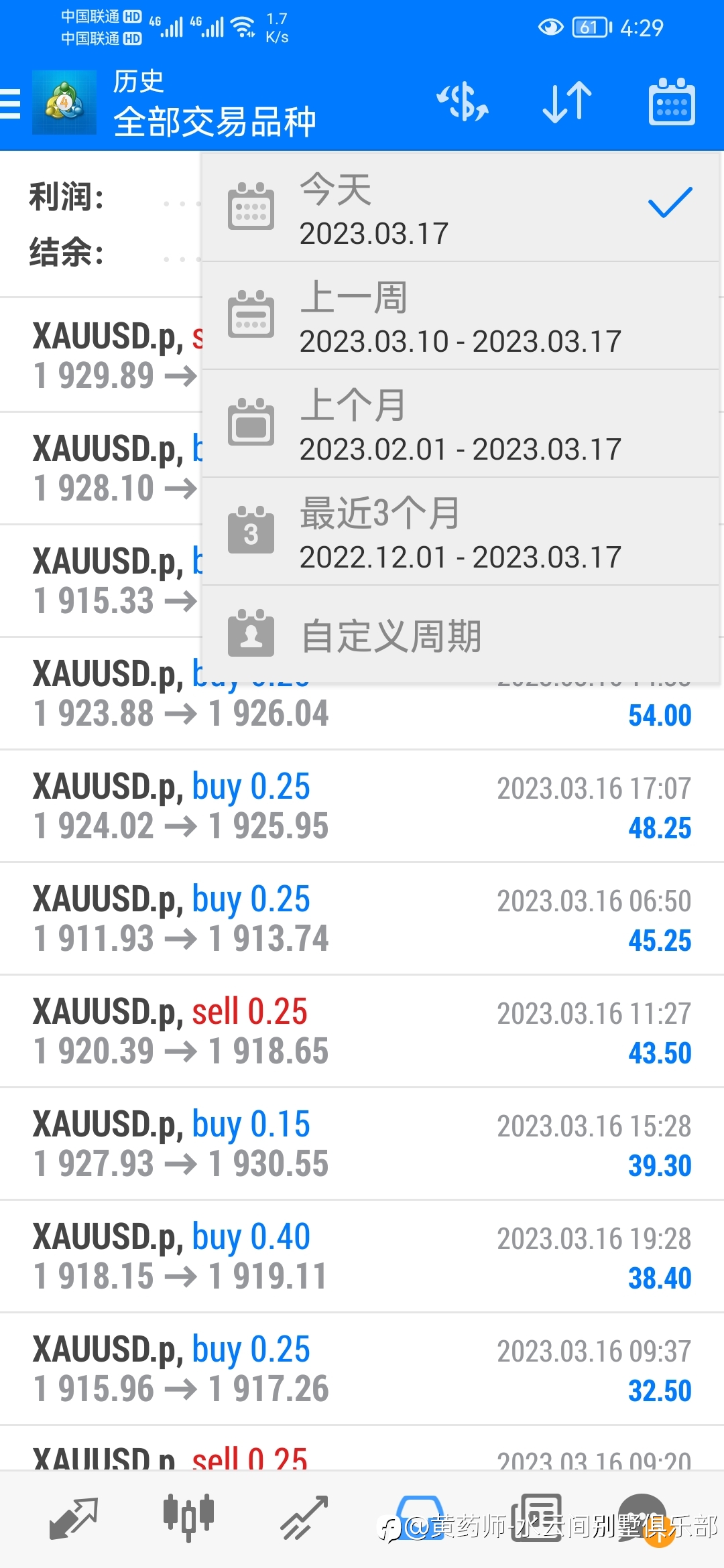Open the sell 0.25 trade at 11:27
Image resolution: width=724 pixels, height=1568 pixels.
[362, 1031]
